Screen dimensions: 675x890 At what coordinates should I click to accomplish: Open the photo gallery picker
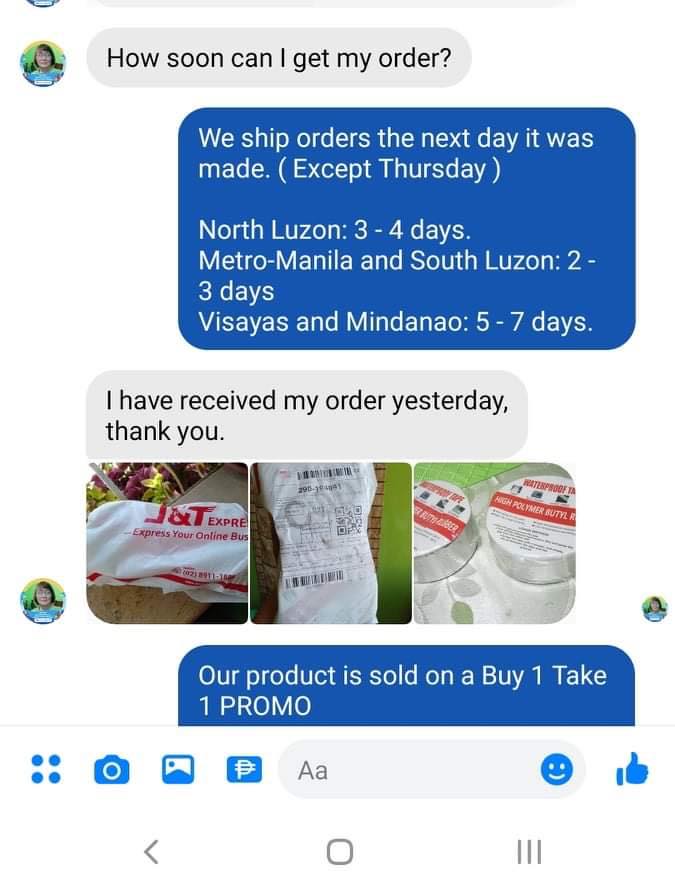tap(178, 769)
